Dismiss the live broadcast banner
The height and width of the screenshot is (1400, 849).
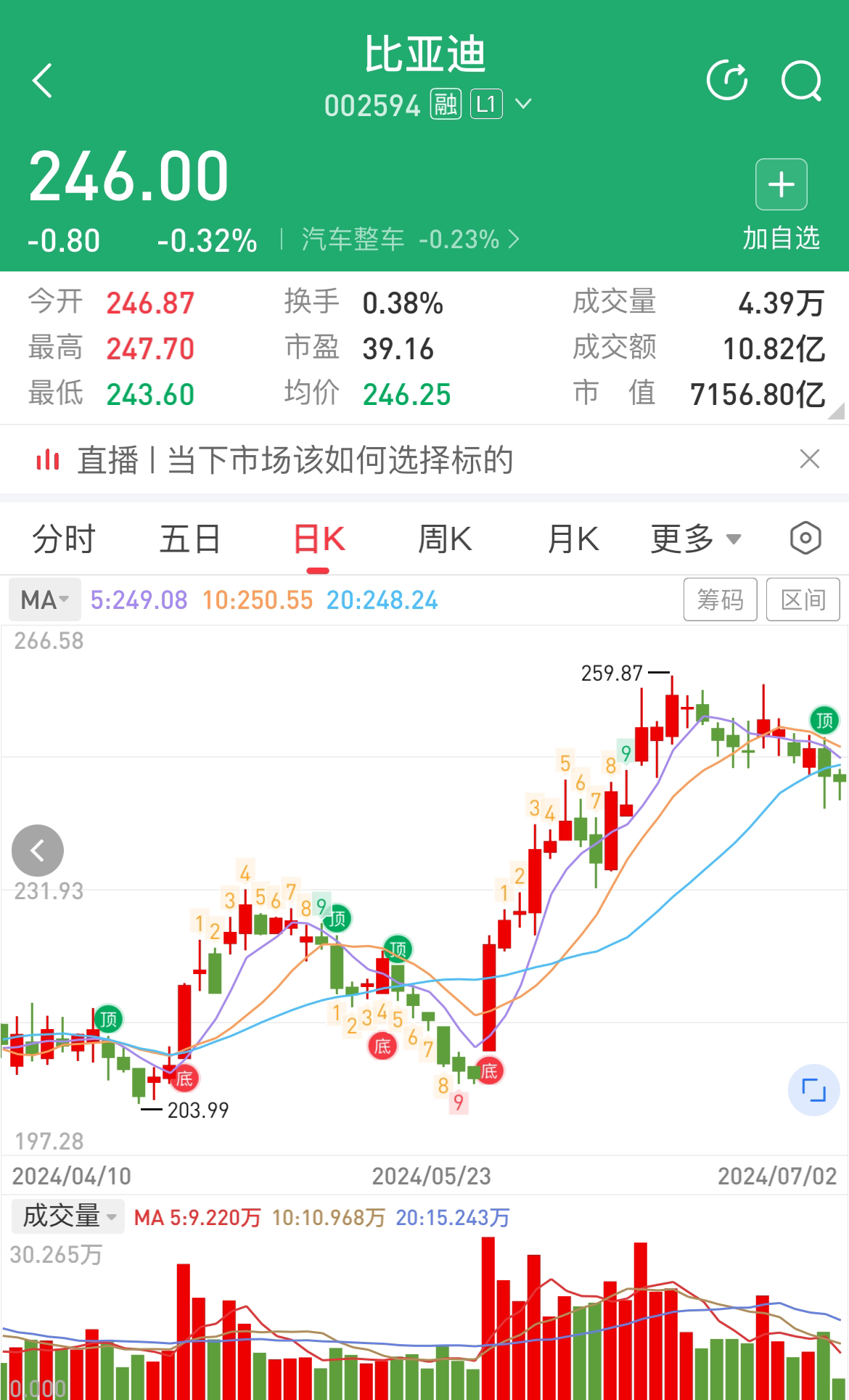coord(809,459)
